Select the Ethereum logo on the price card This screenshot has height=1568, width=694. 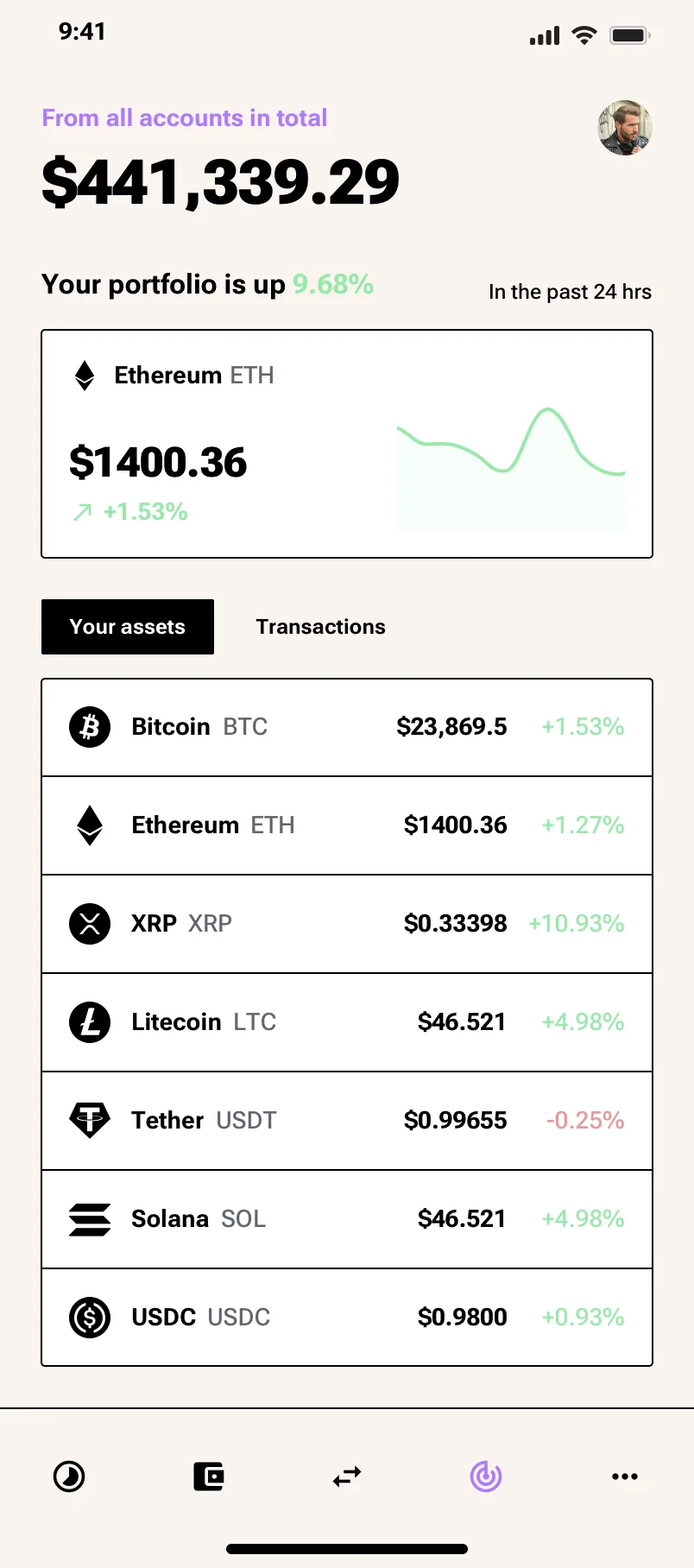click(x=84, y=375)
